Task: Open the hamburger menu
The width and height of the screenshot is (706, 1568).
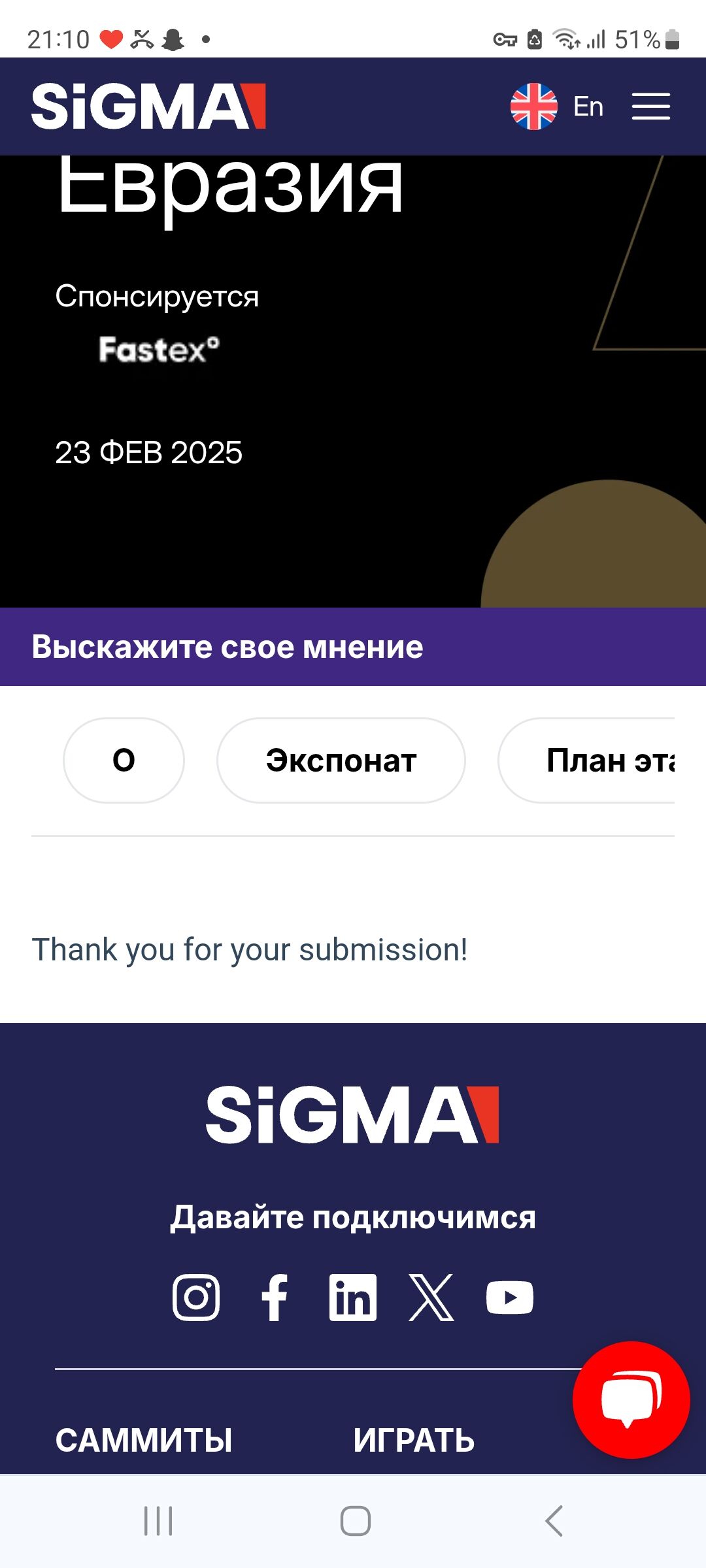Action: tap(650, 106)
